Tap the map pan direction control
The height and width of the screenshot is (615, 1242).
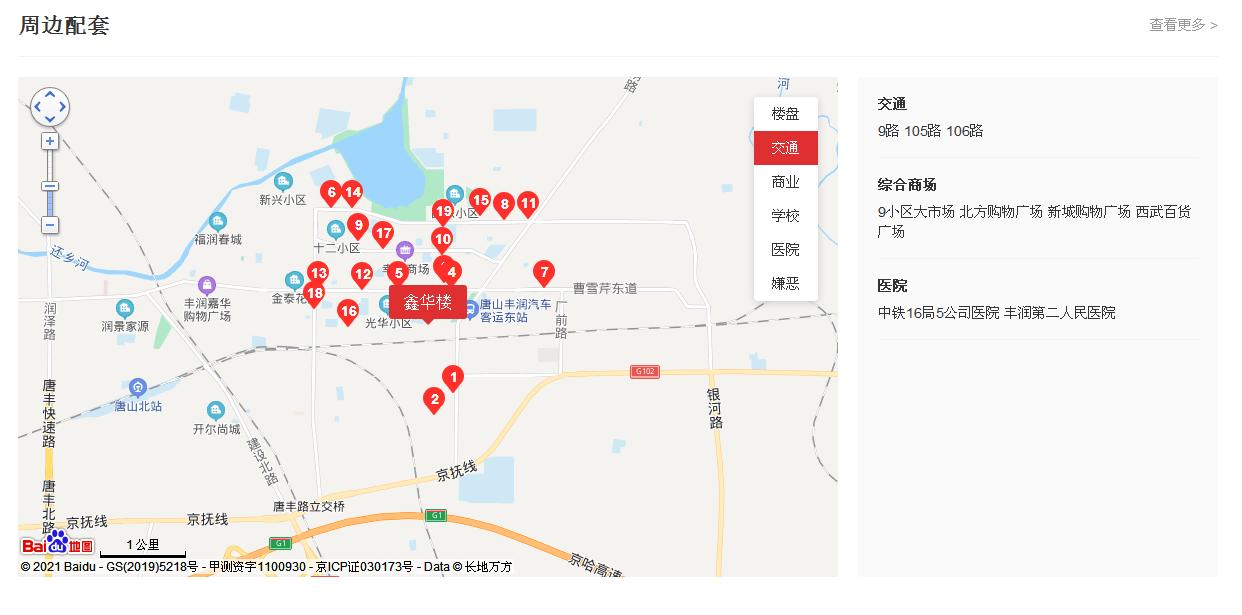click(50, 106)
